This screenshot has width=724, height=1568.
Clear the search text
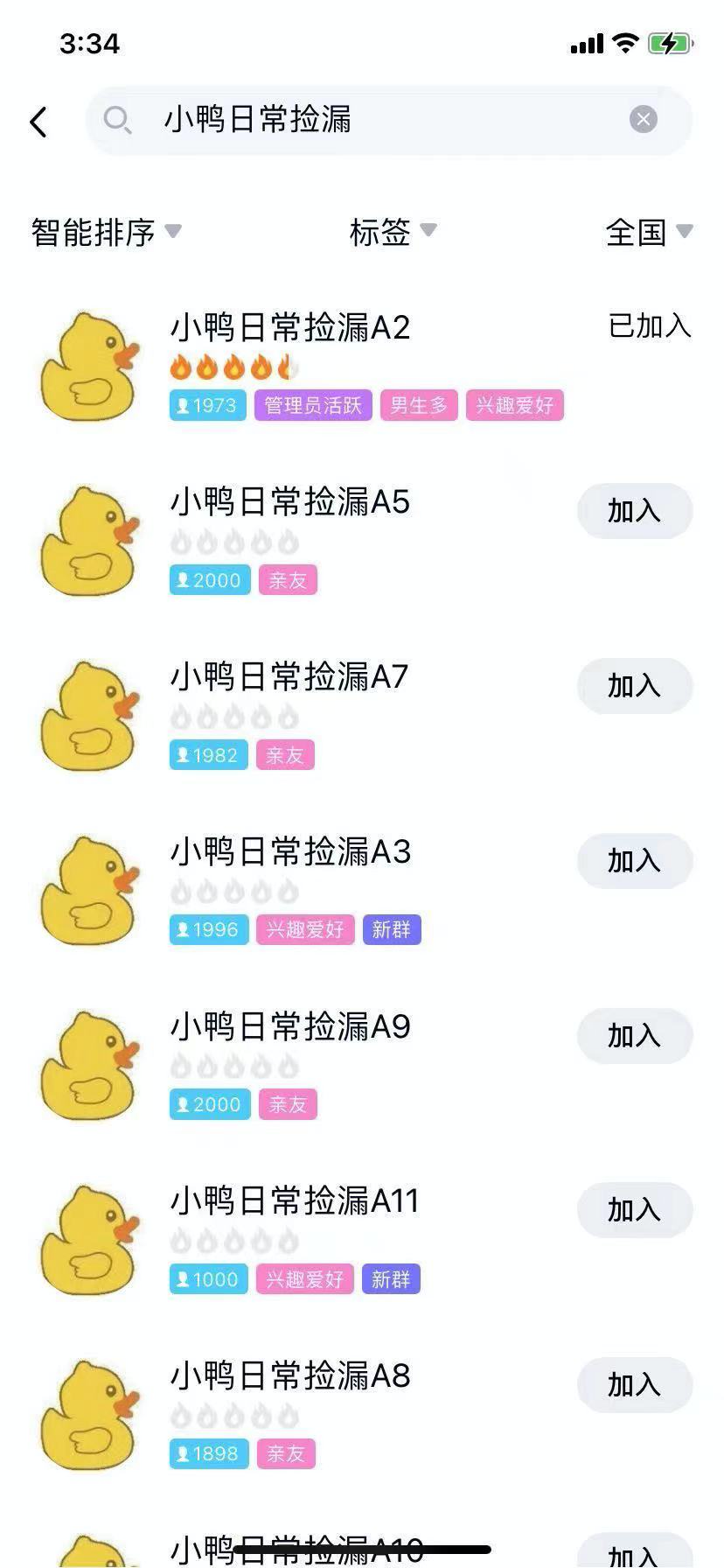[643, 120]
